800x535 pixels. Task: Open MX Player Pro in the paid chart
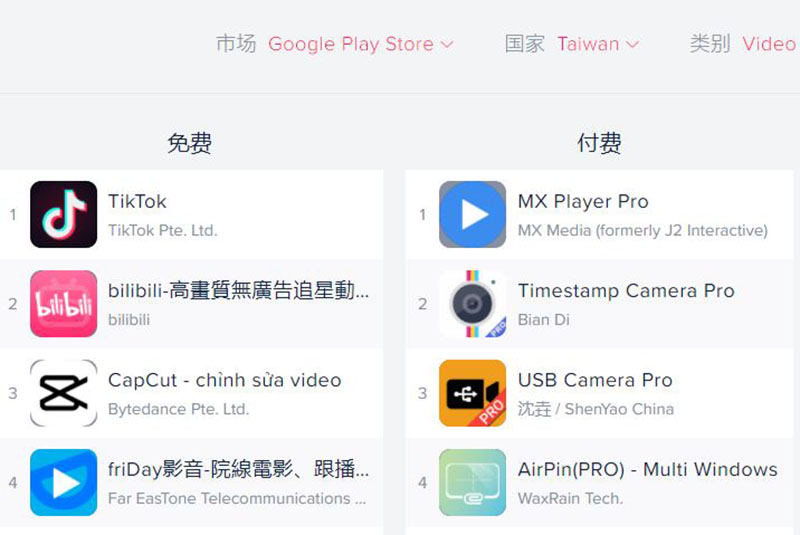[x=583, y=202]
